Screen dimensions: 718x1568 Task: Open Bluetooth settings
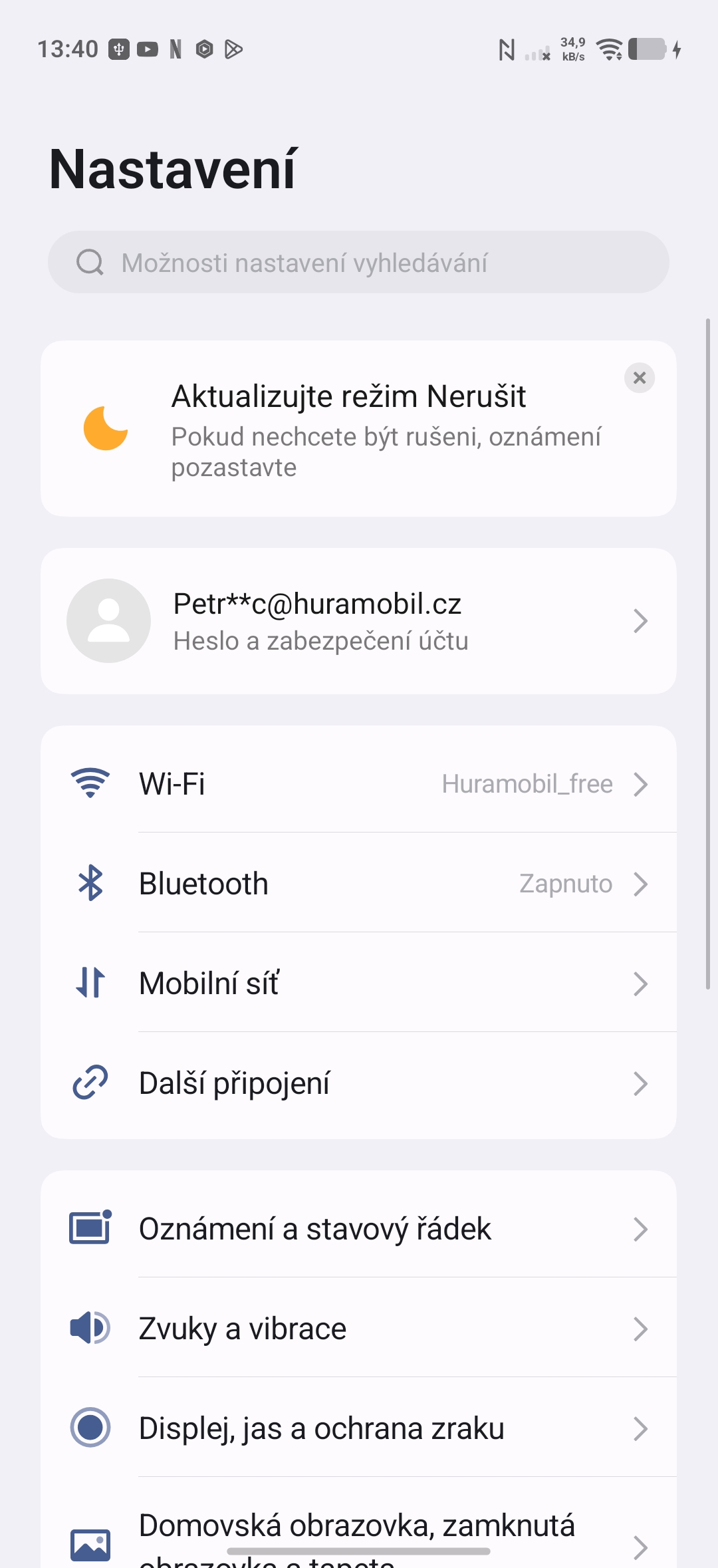point(359,884)
